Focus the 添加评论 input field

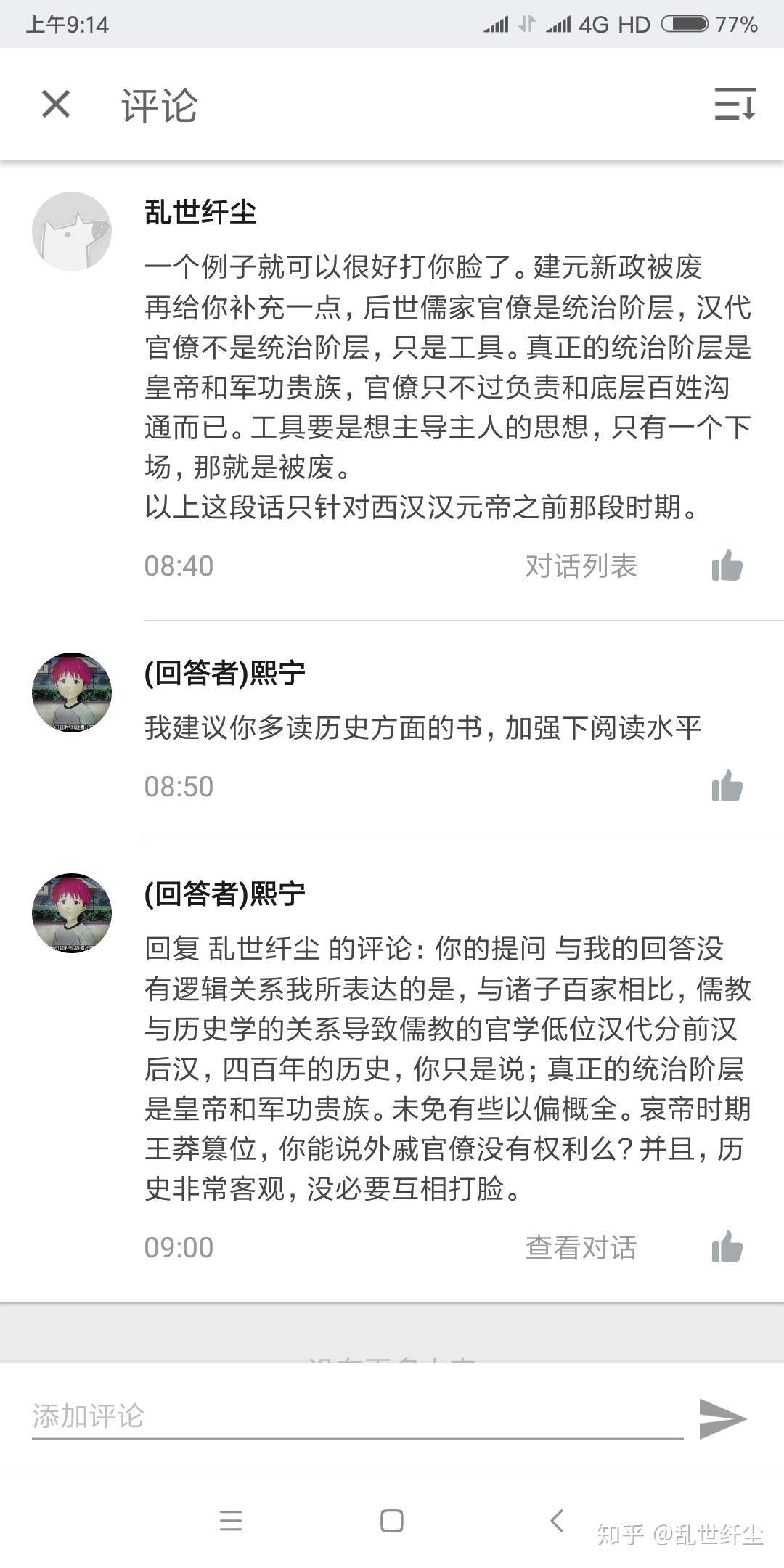(356, 1416)
